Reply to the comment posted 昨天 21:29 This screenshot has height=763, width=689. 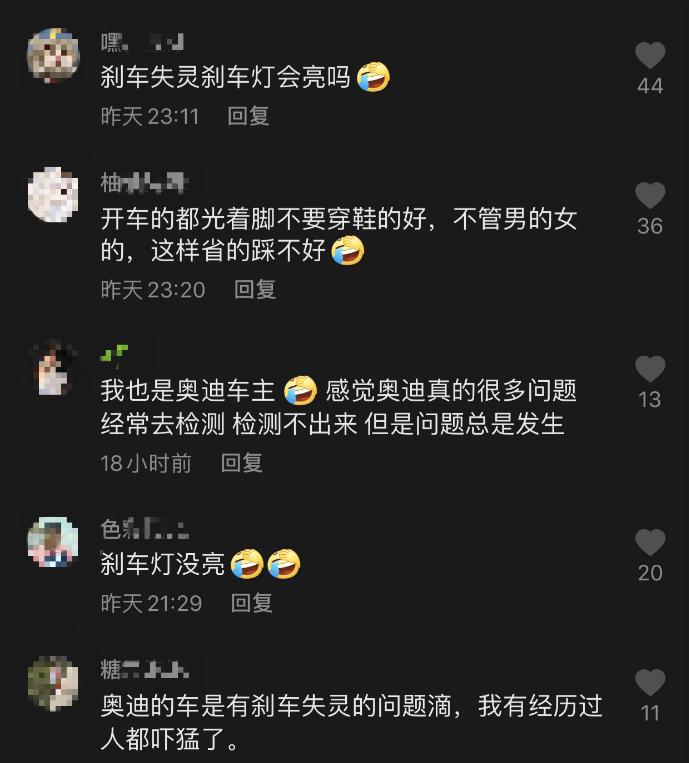pos(252,603)
